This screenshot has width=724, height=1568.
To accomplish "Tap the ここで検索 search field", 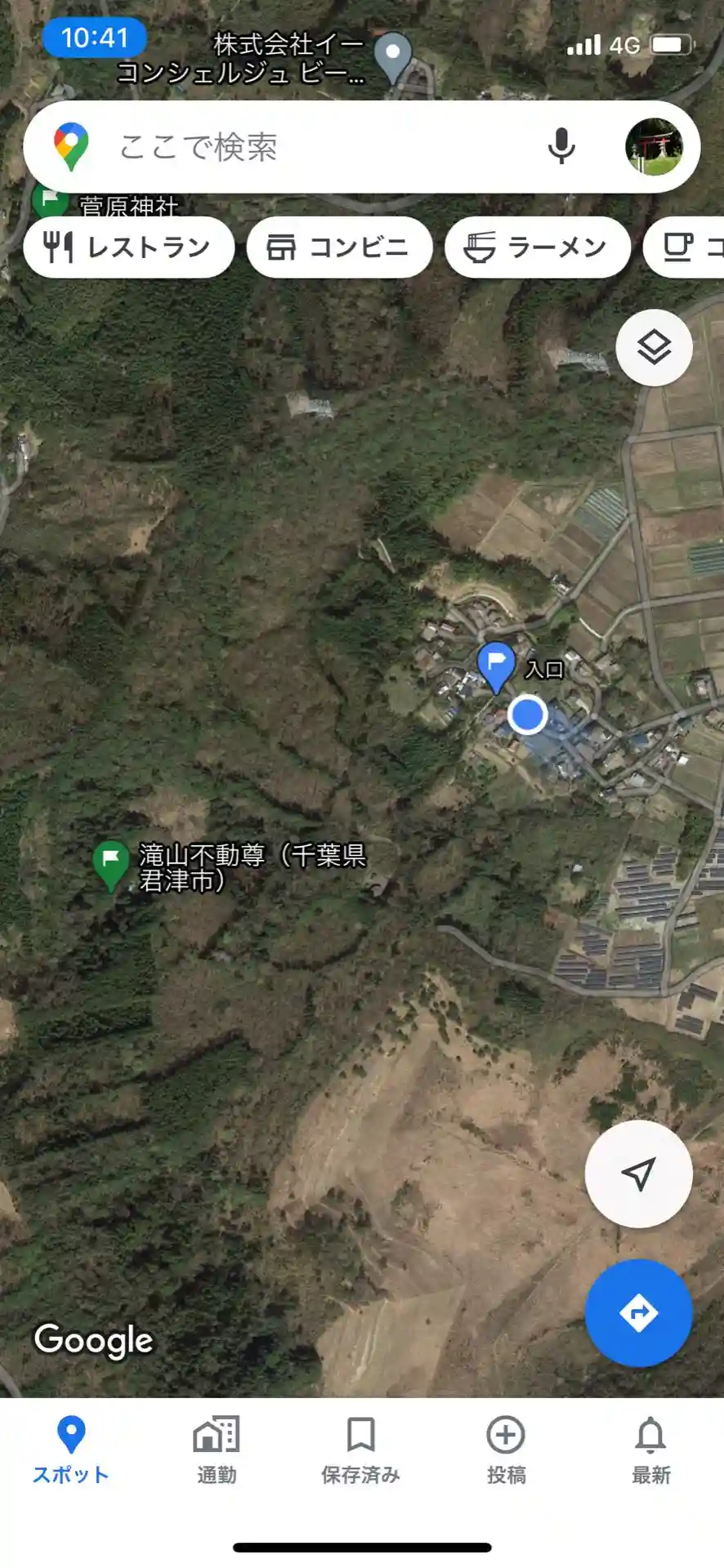I will click(311, 147).
